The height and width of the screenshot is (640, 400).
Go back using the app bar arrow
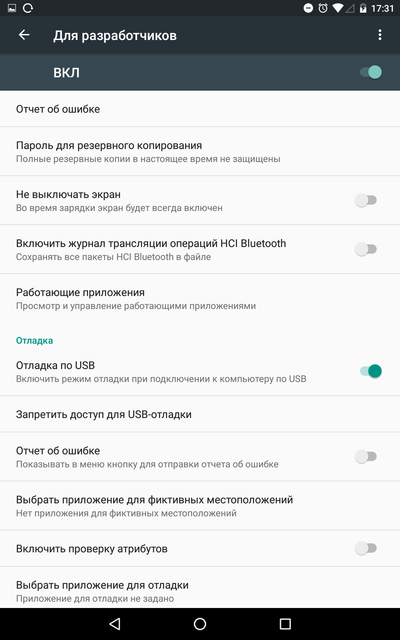(x=24, y=35)
